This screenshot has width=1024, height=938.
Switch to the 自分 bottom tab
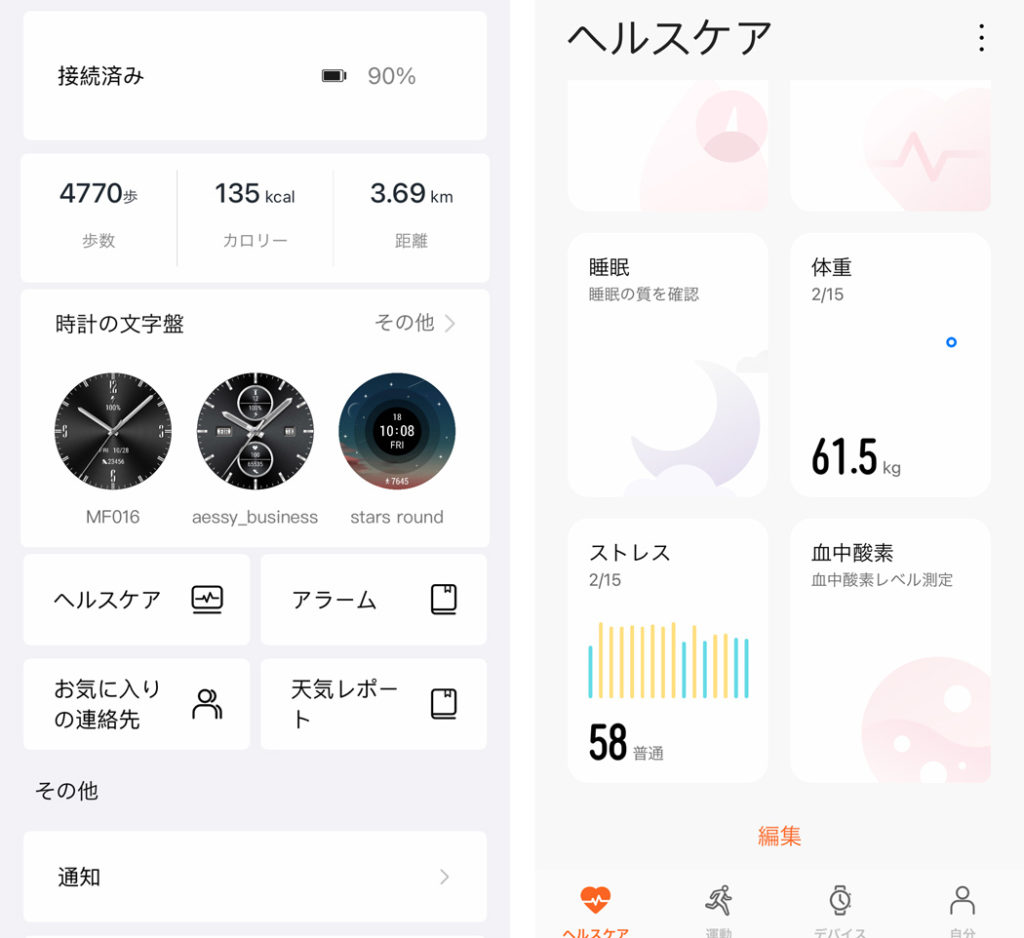click(x=962, y=907)
